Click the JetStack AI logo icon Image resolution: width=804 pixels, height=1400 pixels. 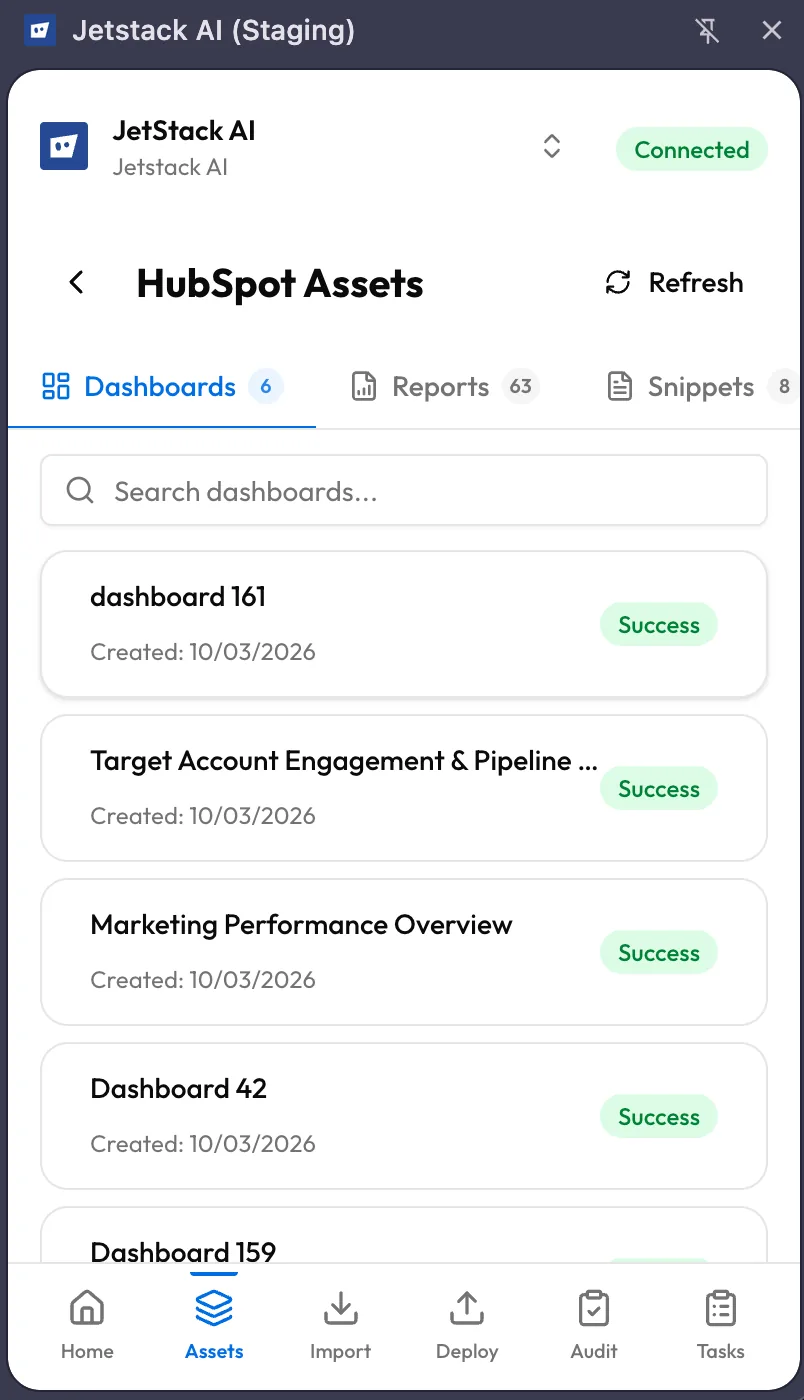click(x=64, y=145)
